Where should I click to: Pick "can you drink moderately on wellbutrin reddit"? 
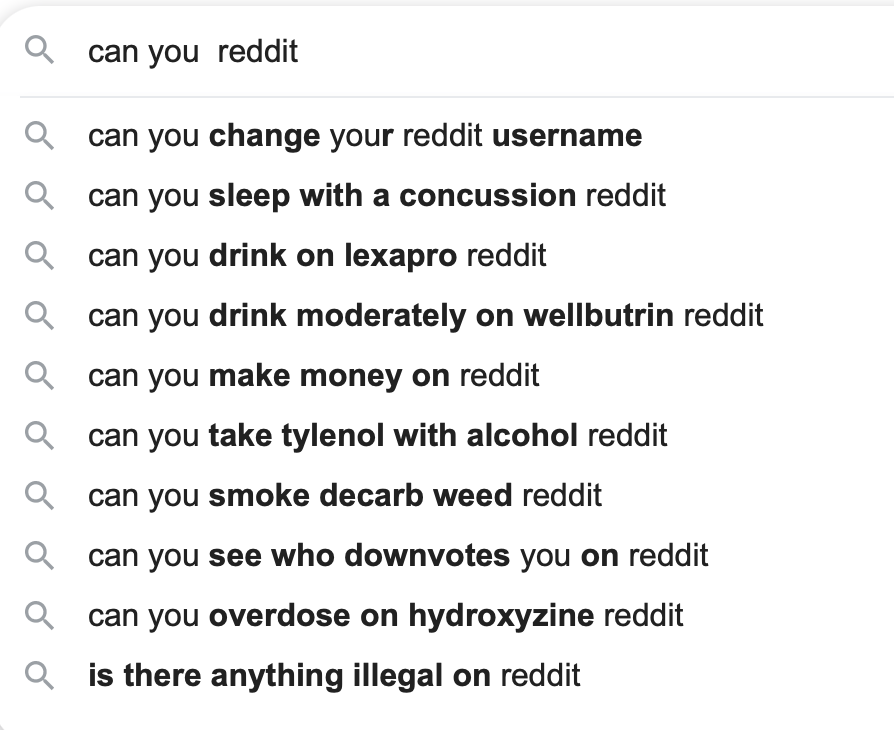[x=425, y=316]
